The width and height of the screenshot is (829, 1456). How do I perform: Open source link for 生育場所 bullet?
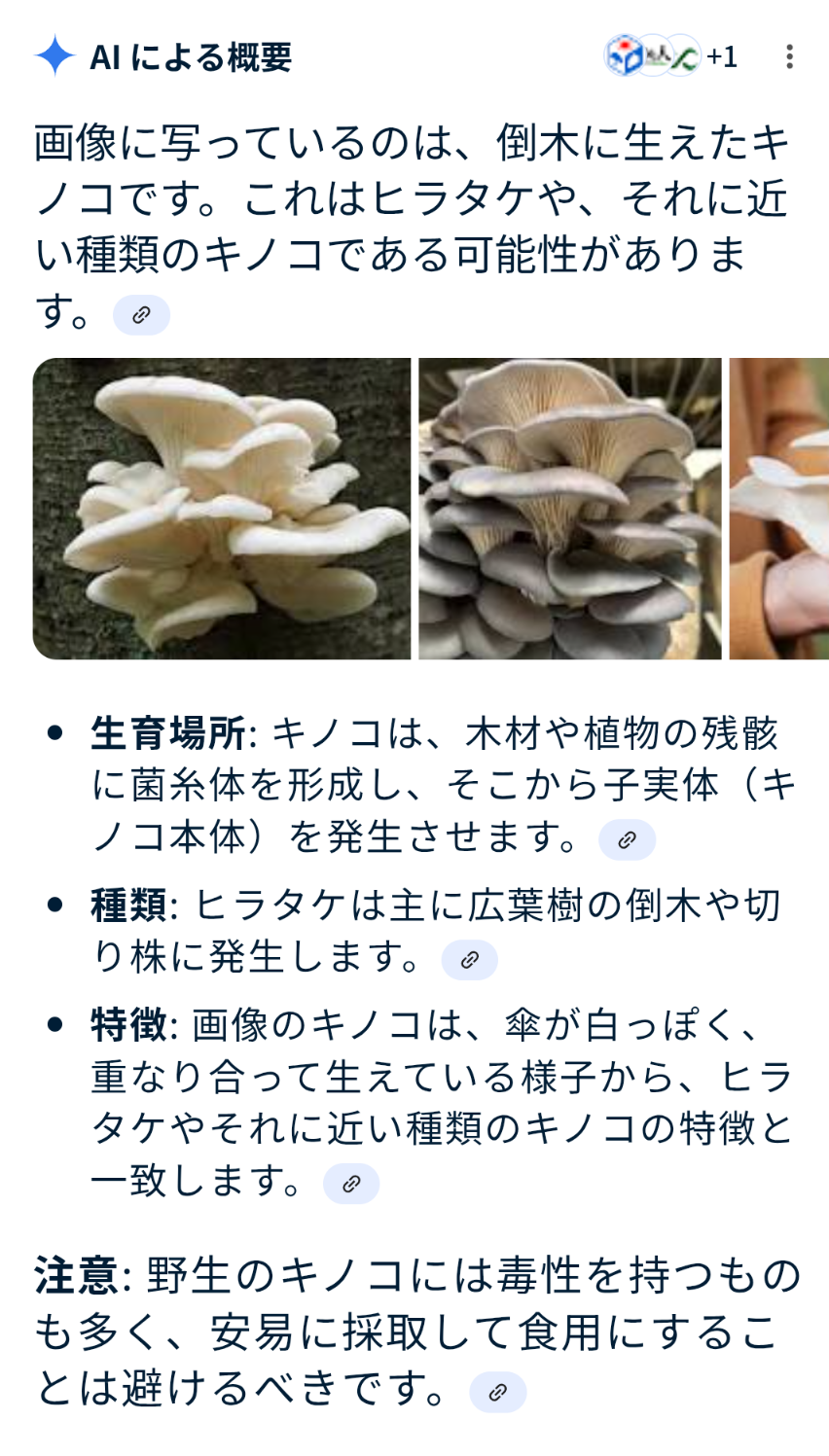(627, 840)
